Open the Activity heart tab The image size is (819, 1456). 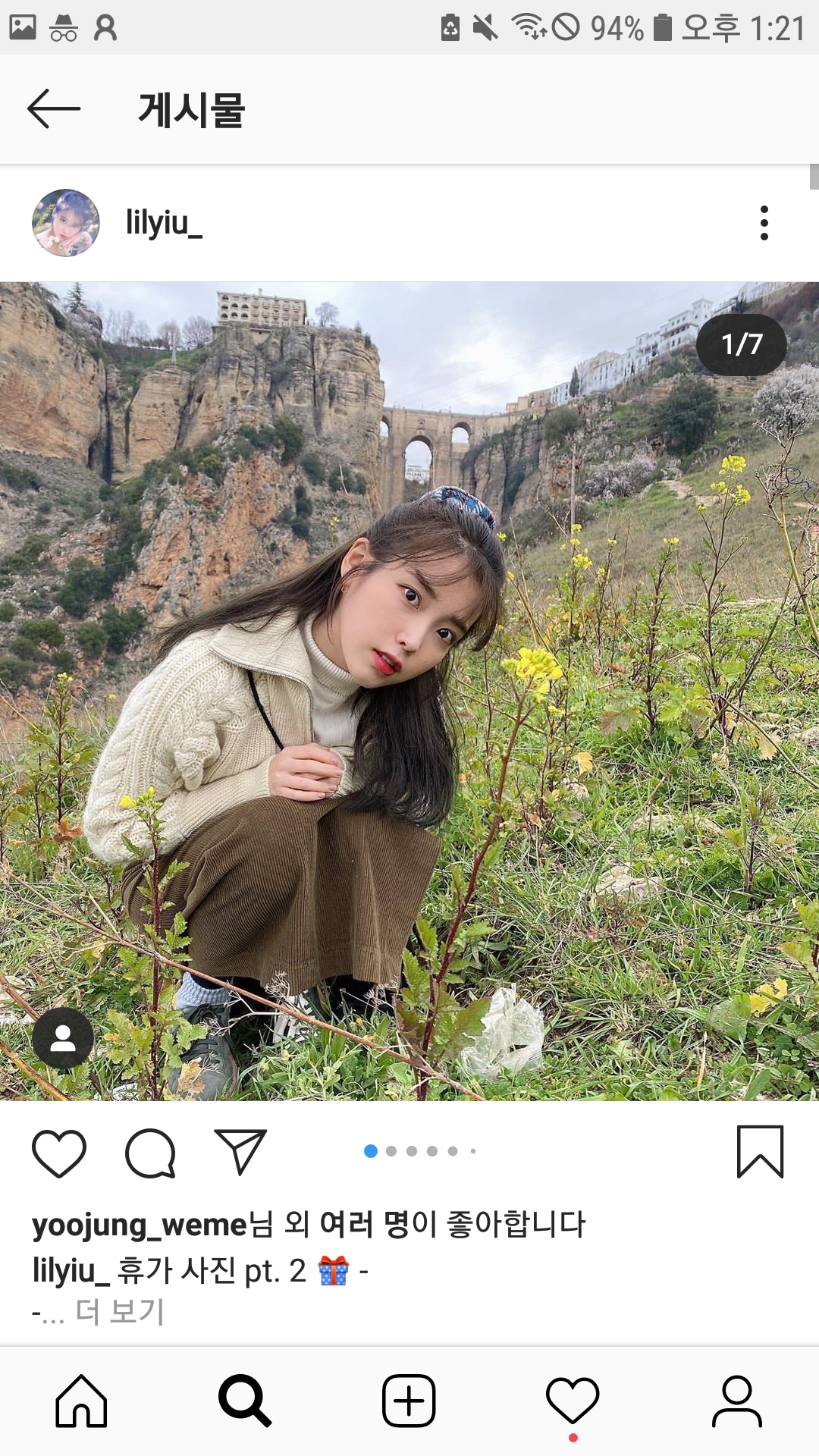coord(573,1401)
